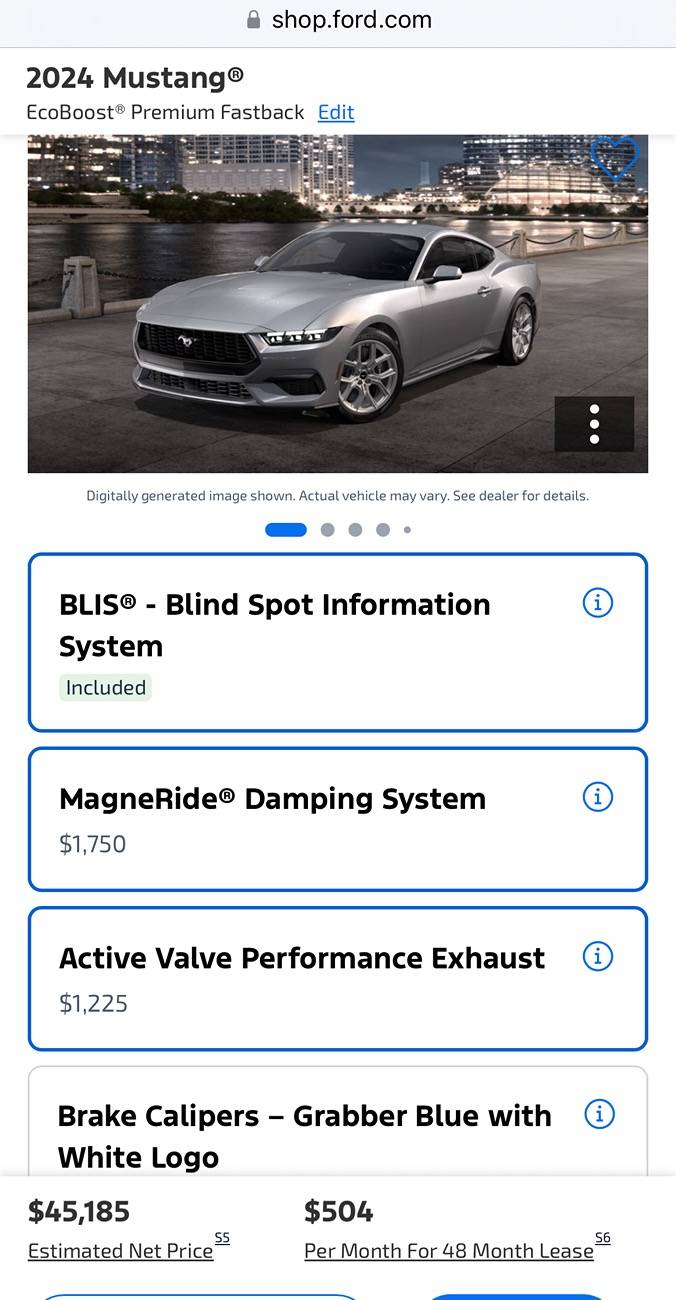Open the Estimated Net Price details
Viewport: 676px width, 1300px height.
pyautogui.click(x=121, y=1251)
